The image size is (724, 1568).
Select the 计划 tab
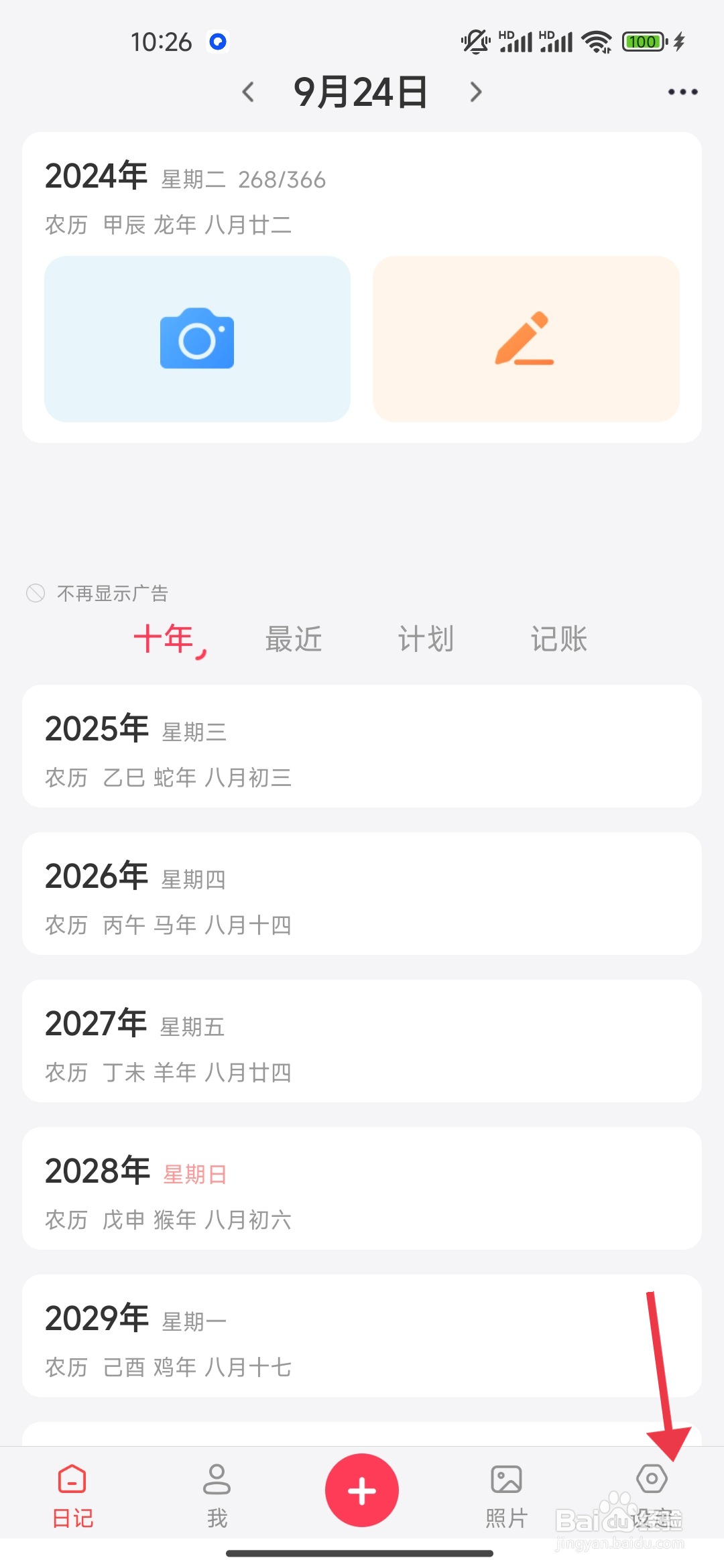pos(426,639)
